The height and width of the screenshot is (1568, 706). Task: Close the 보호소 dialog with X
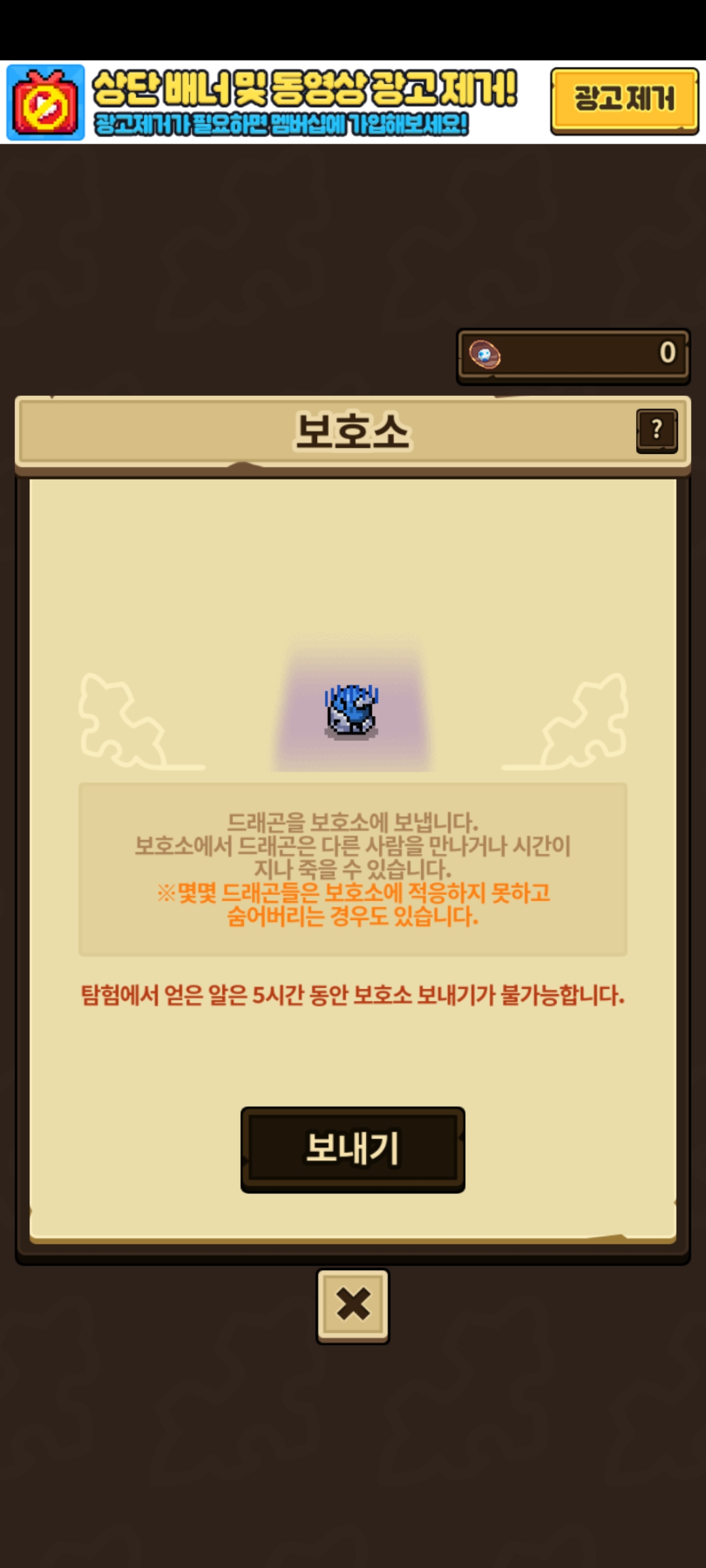[x=353, y=1305]
